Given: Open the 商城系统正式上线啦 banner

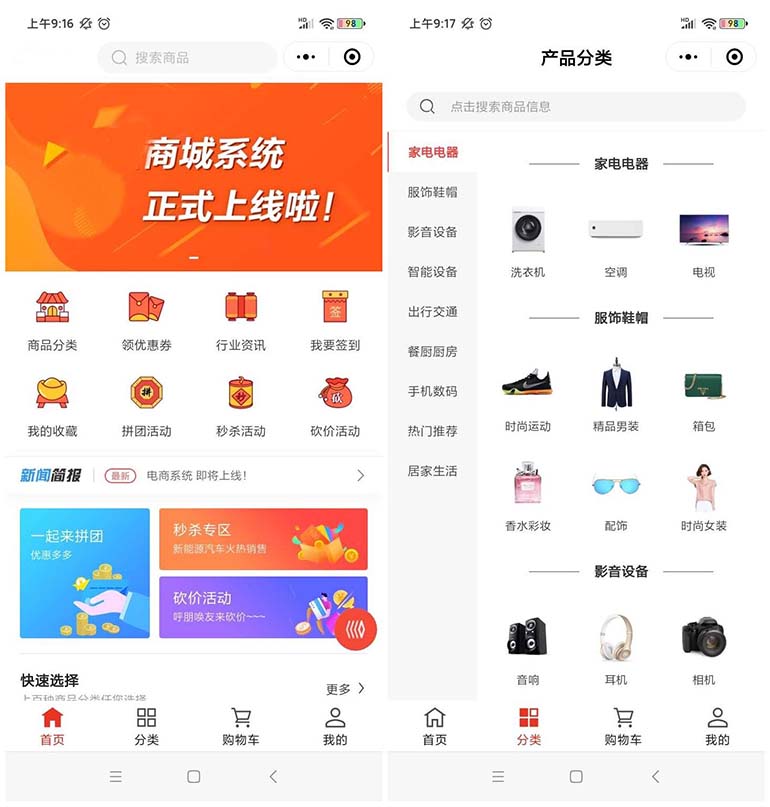Looking at the screenshot, I should (x=194, y=177).
